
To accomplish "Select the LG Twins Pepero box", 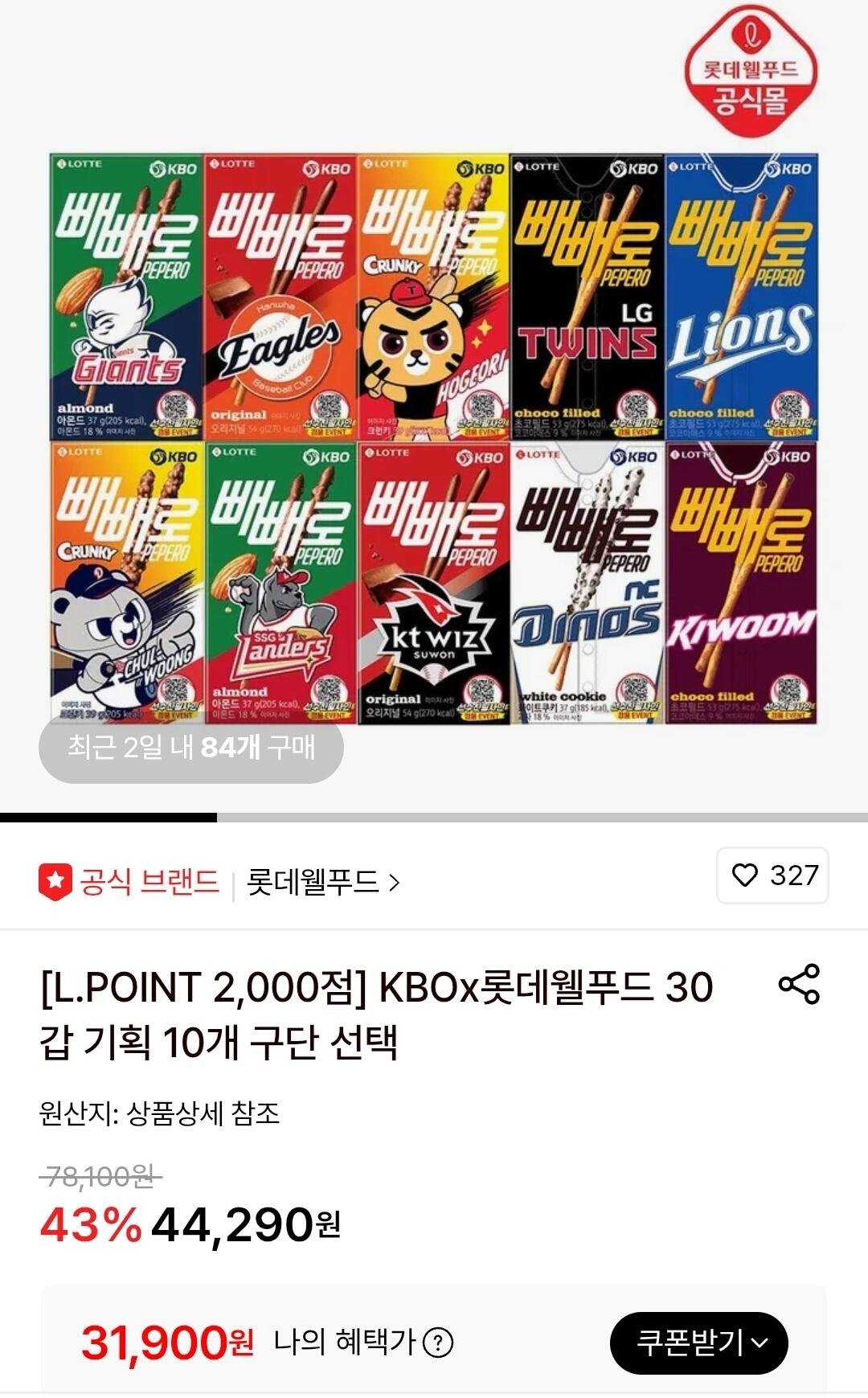I will 587,293.
